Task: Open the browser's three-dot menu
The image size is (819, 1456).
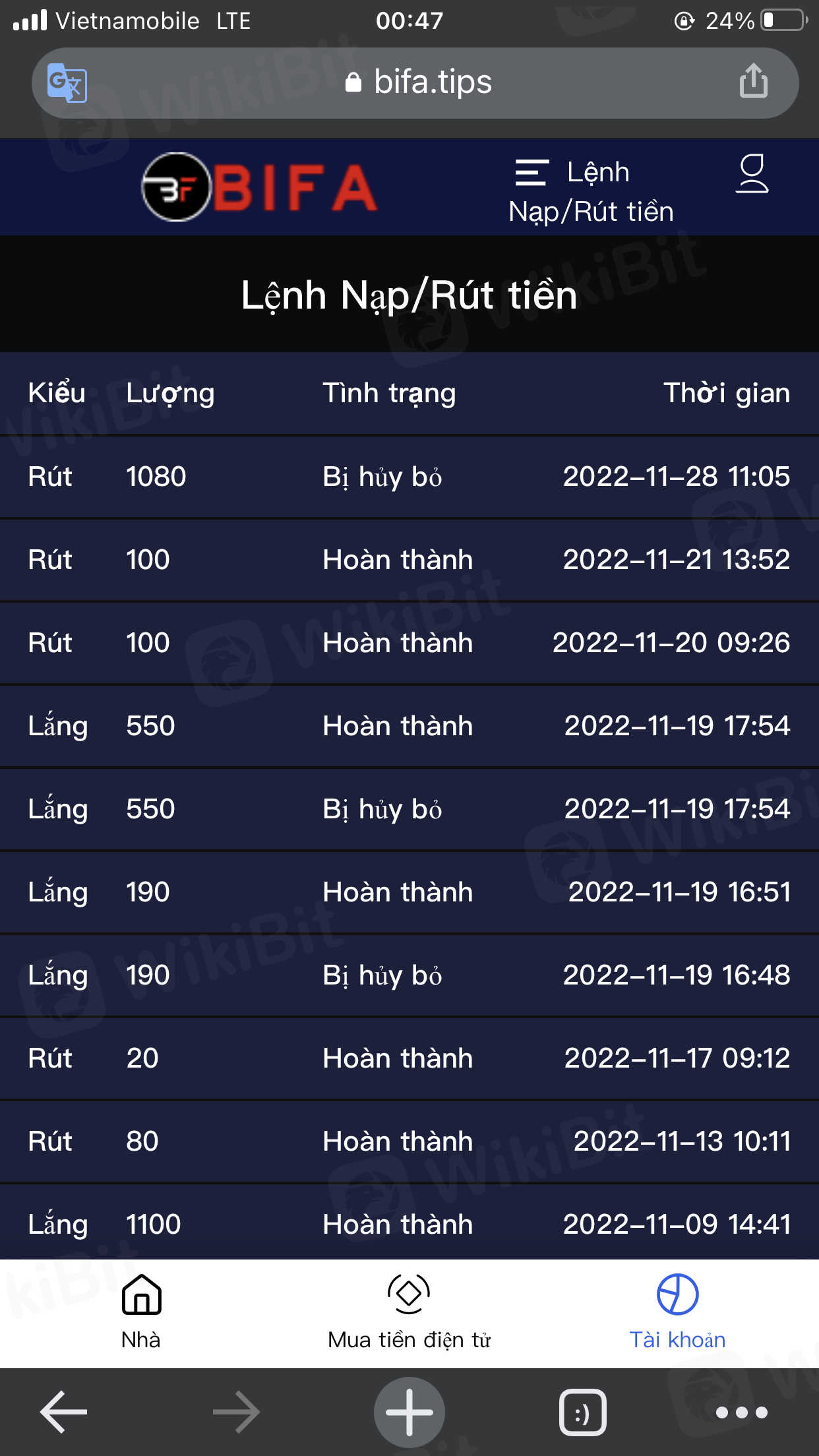Action: click(x=741, y=1412)
